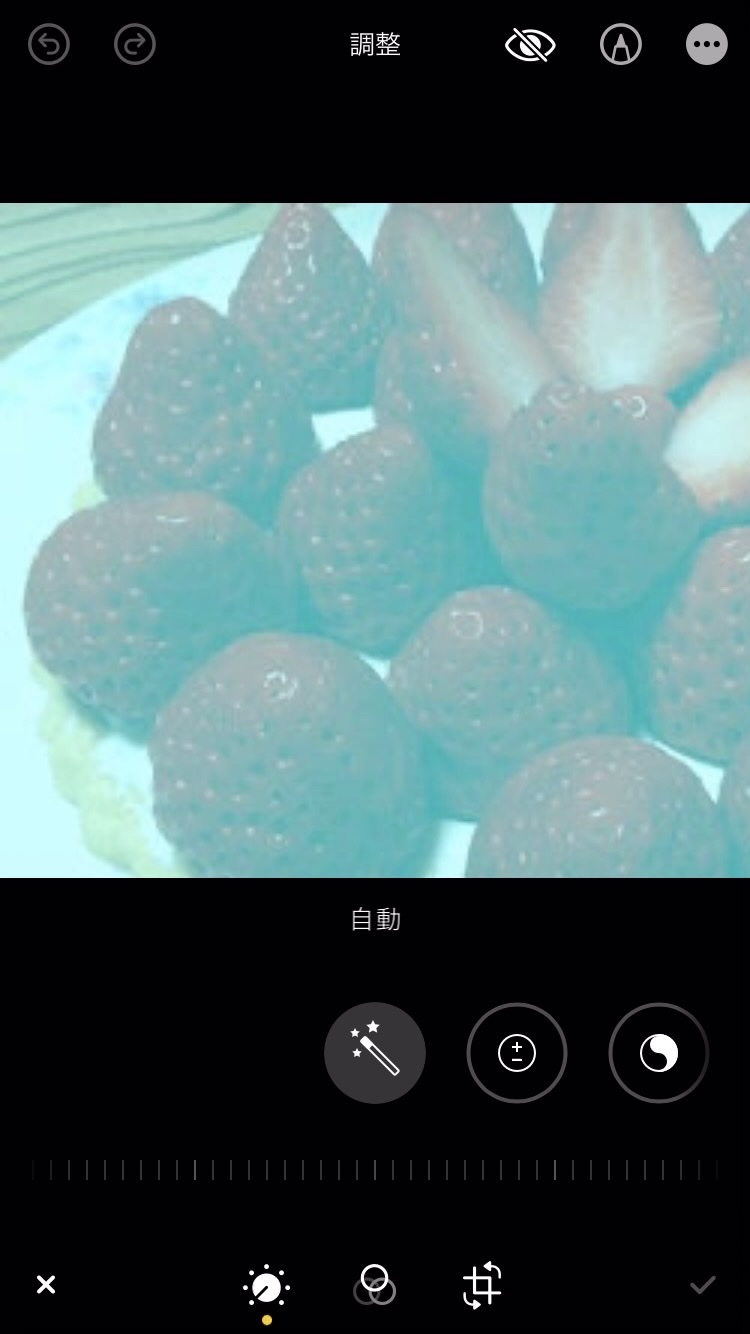Redo the edit
This screenshot has height=1334, width=750.
point(135,45)
